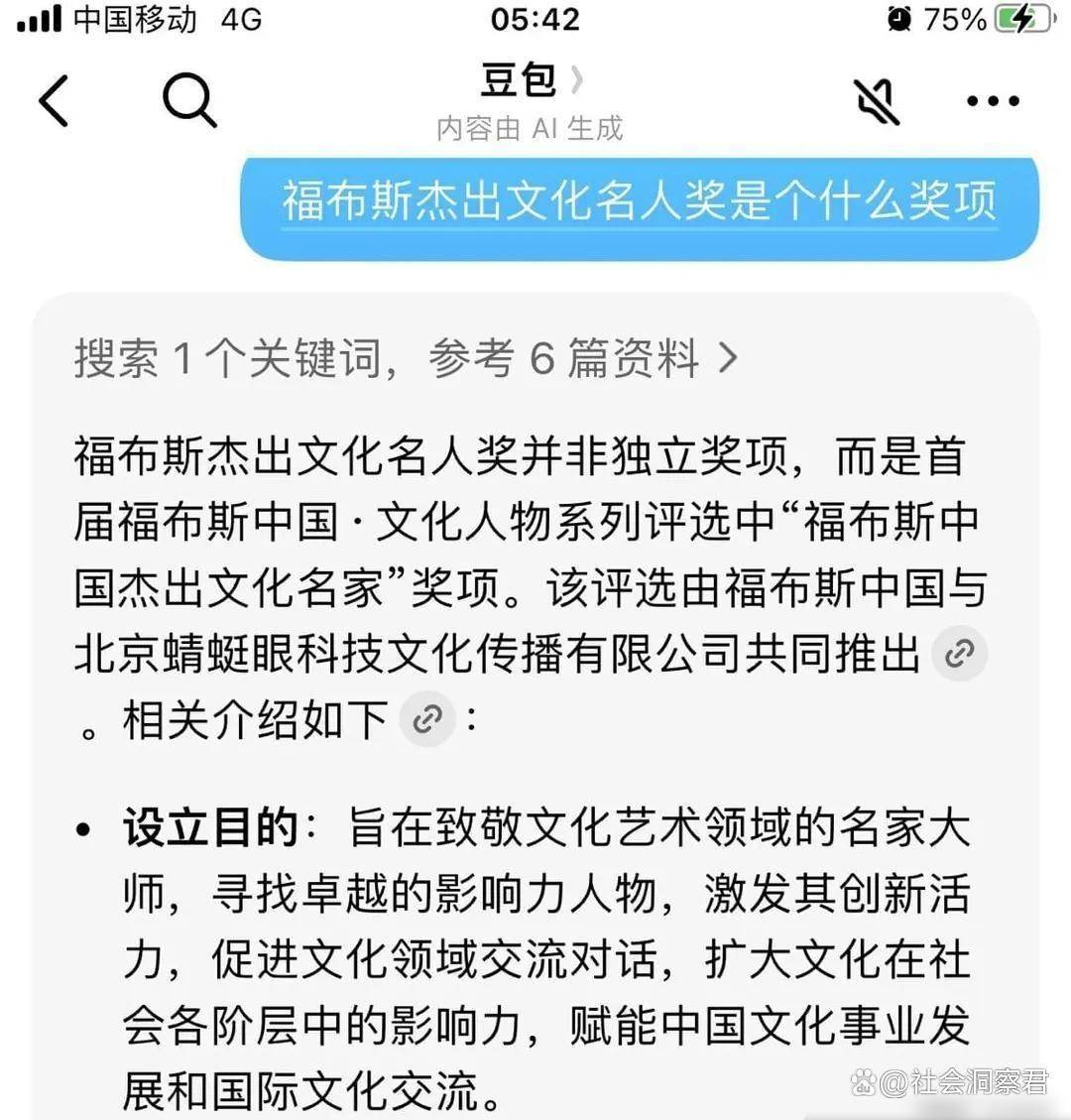Open source link after 共同推出
This screenshot has height=1120, width=1071.
pyautogui.click(x=959, y=654)
